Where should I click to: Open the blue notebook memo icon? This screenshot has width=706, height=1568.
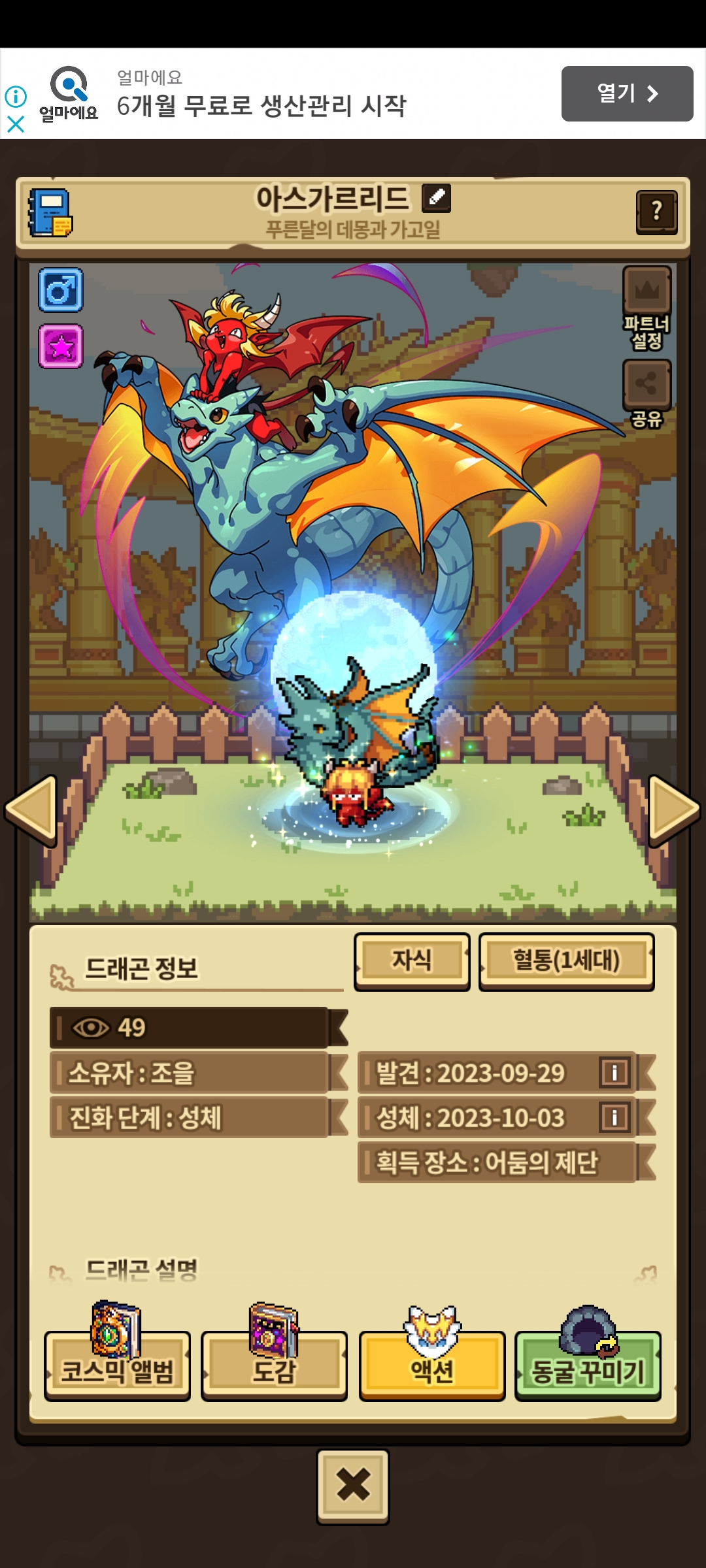pyautogui.click(x=50, y=213)
